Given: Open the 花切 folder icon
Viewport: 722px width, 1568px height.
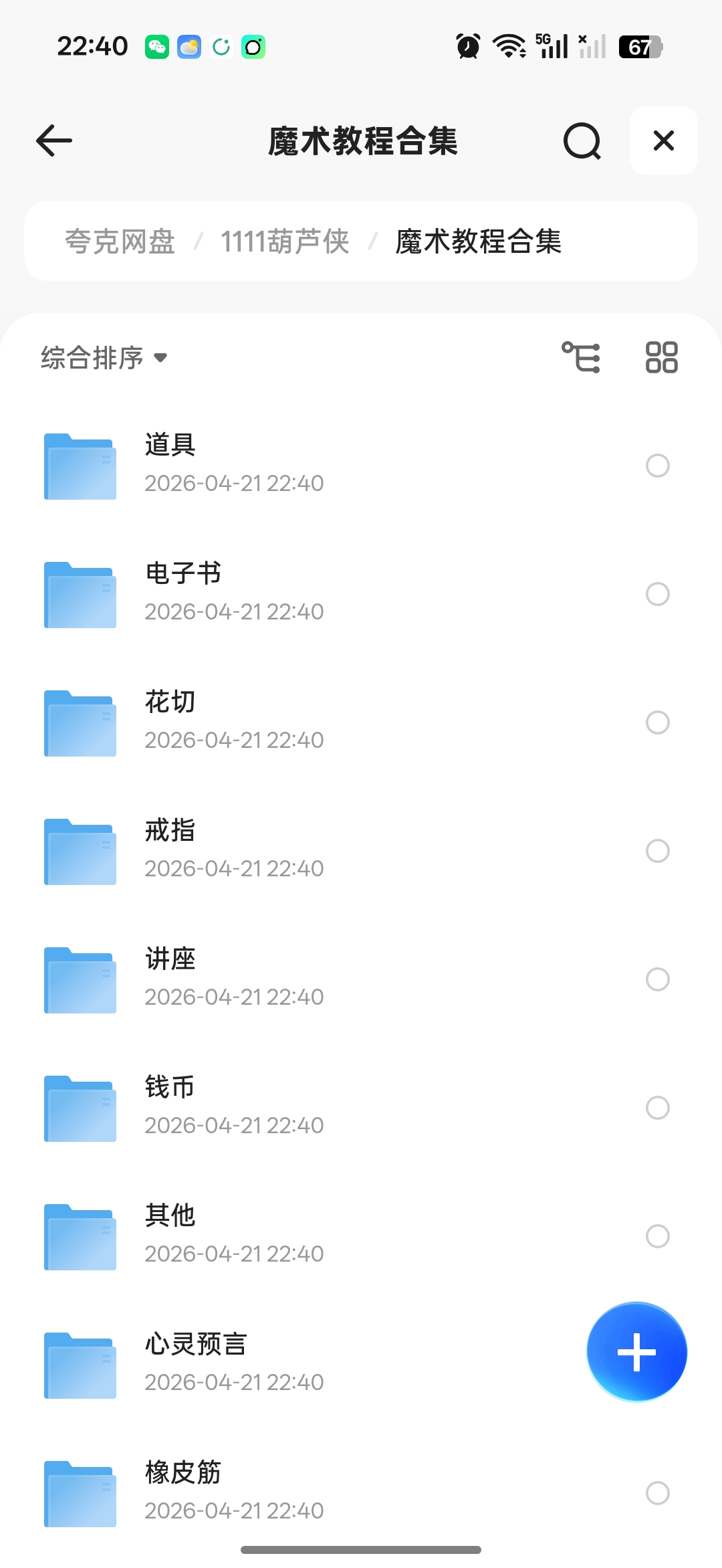Looking at the screenshot, I should tap(79, 723).
